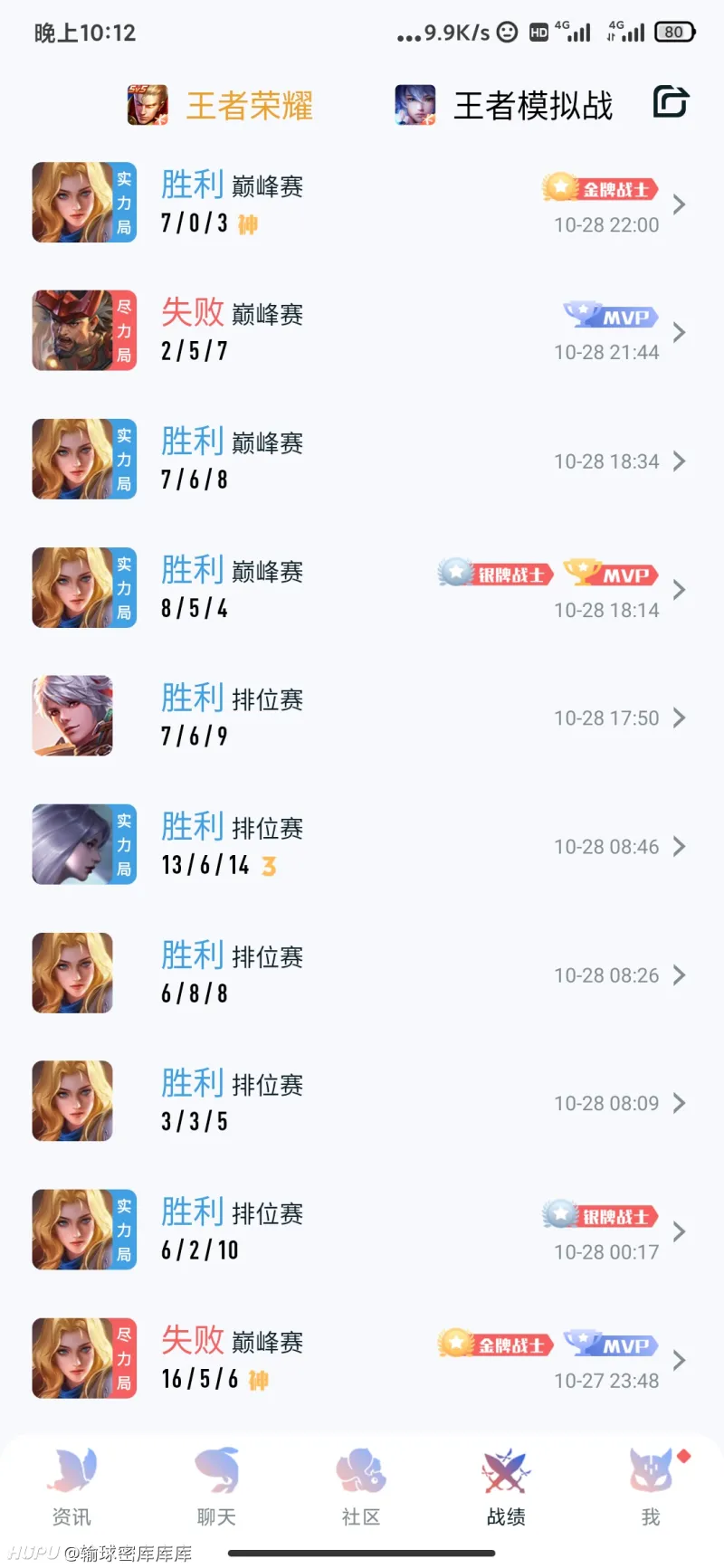Open the 3/3/5 match from 10-28 08:09
Image resolution: width=724 pixels, height=1568 pixels.
362,1102
